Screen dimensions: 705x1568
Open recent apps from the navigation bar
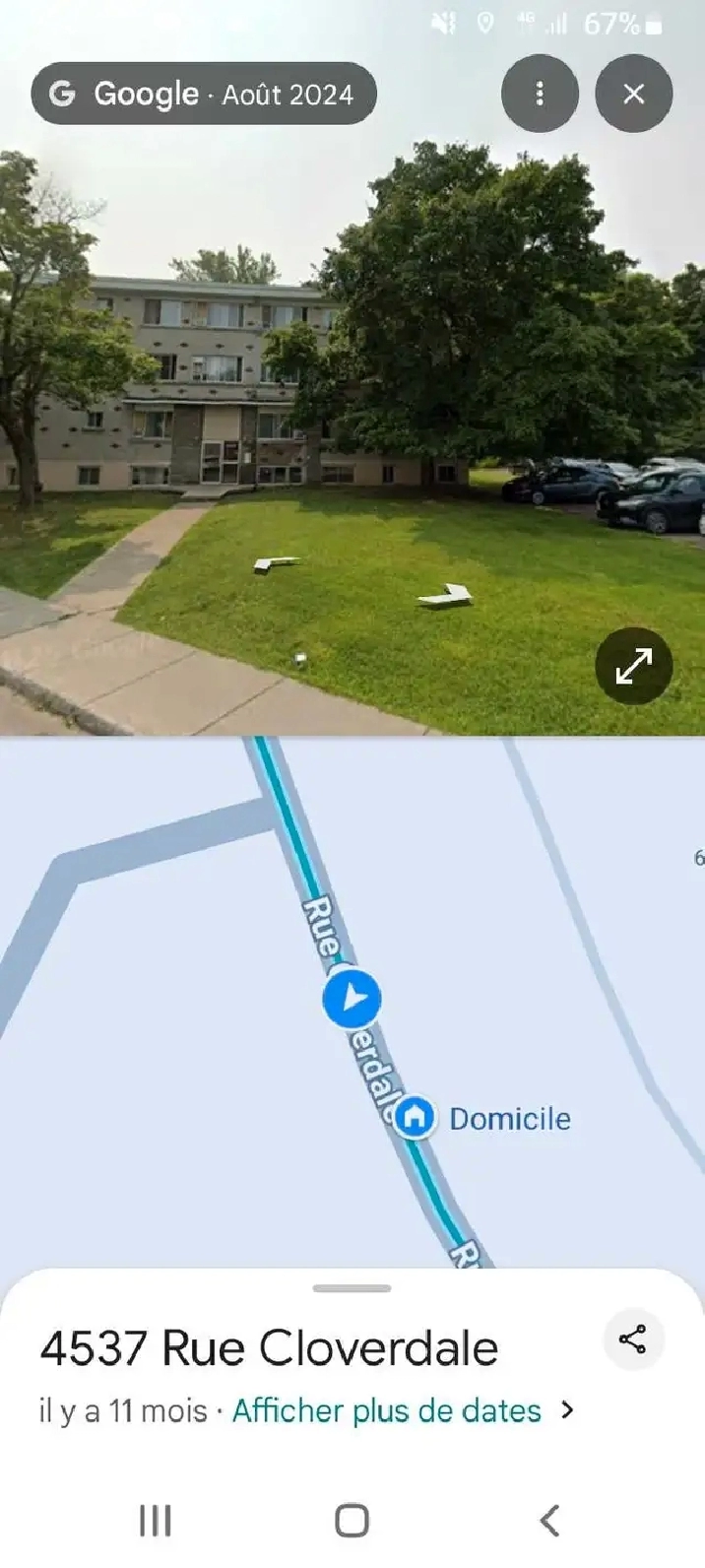tap(155, 1520)
